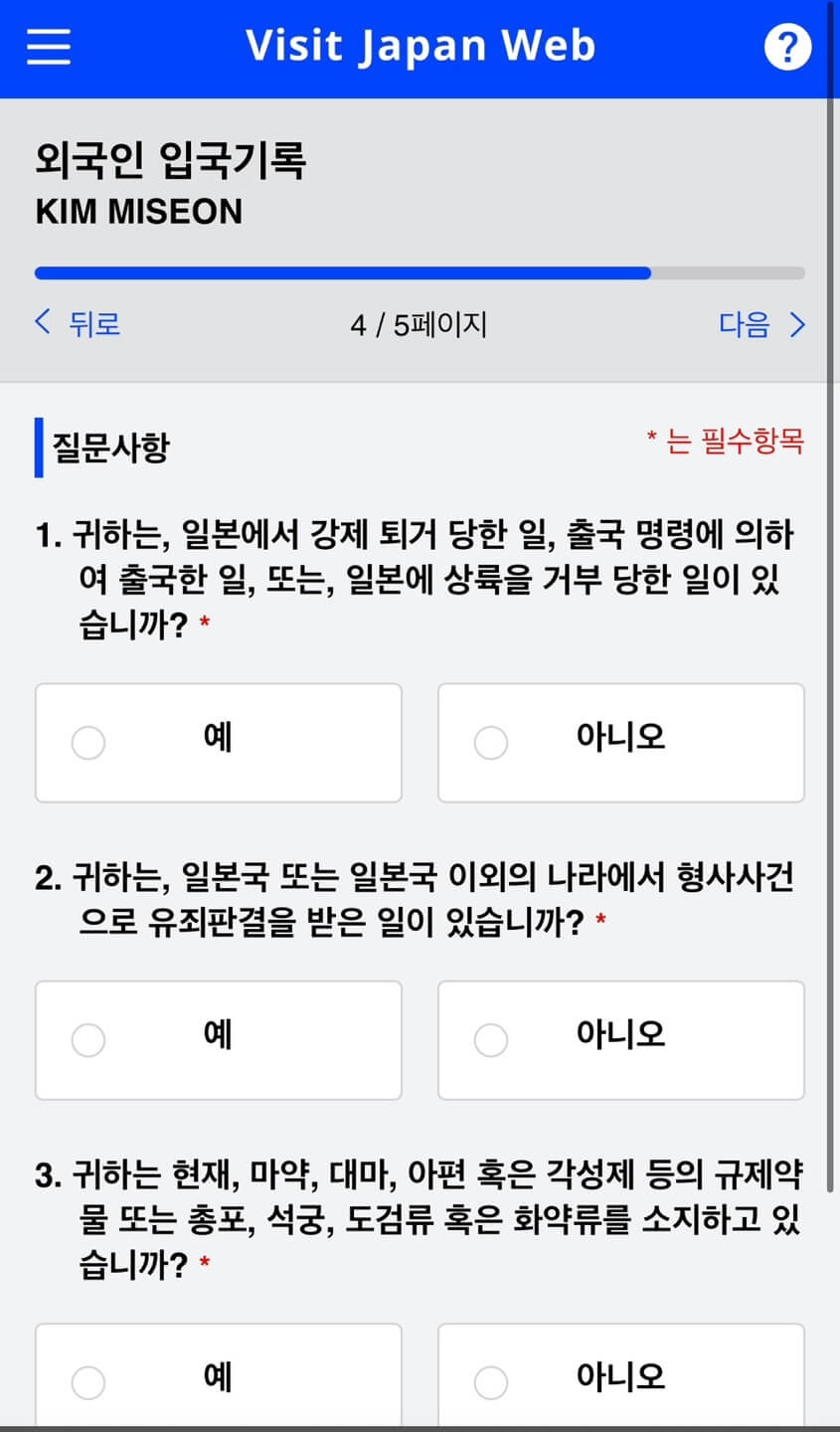
Task: Click the help question mark icon
Action: (787, 46)
